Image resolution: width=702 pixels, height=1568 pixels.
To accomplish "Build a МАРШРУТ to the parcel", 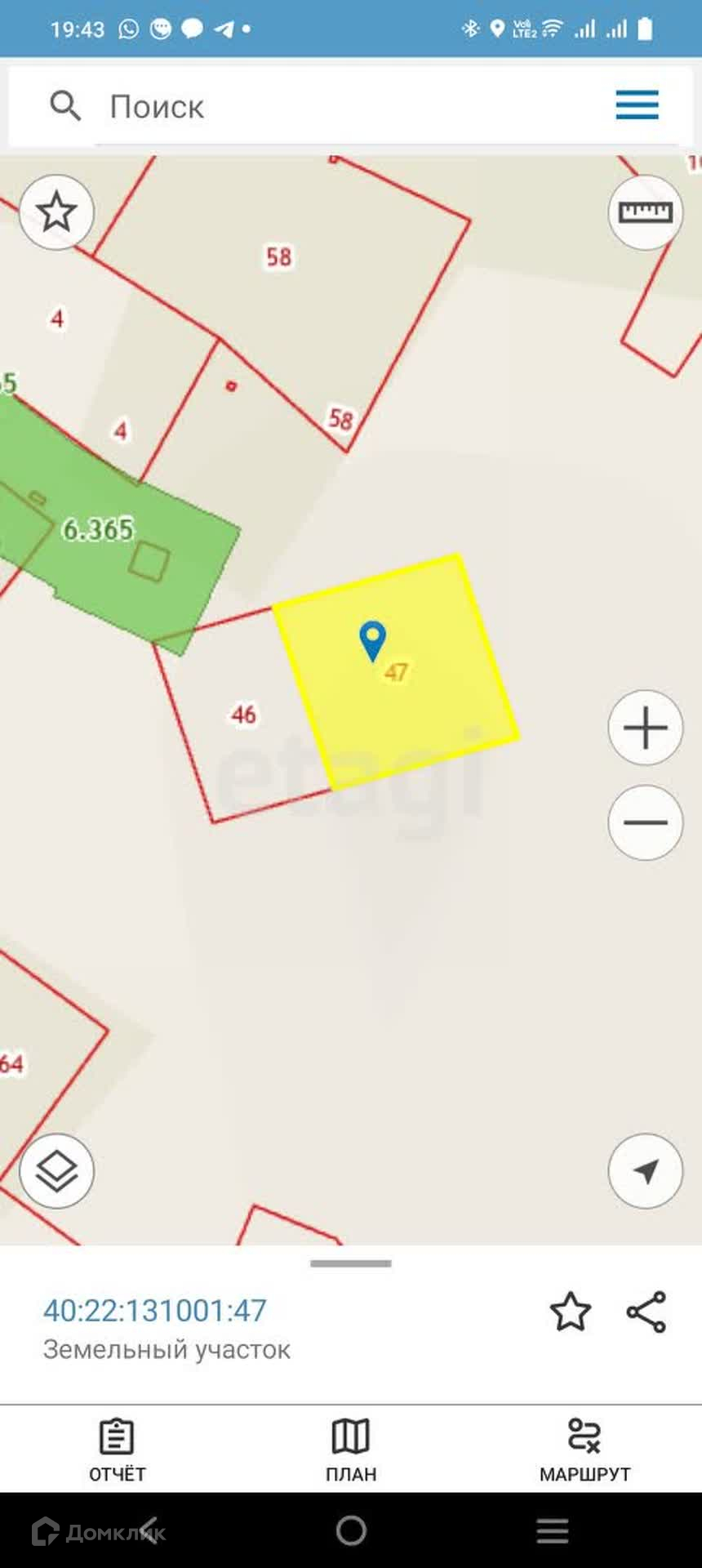I will click(584, 1450).
